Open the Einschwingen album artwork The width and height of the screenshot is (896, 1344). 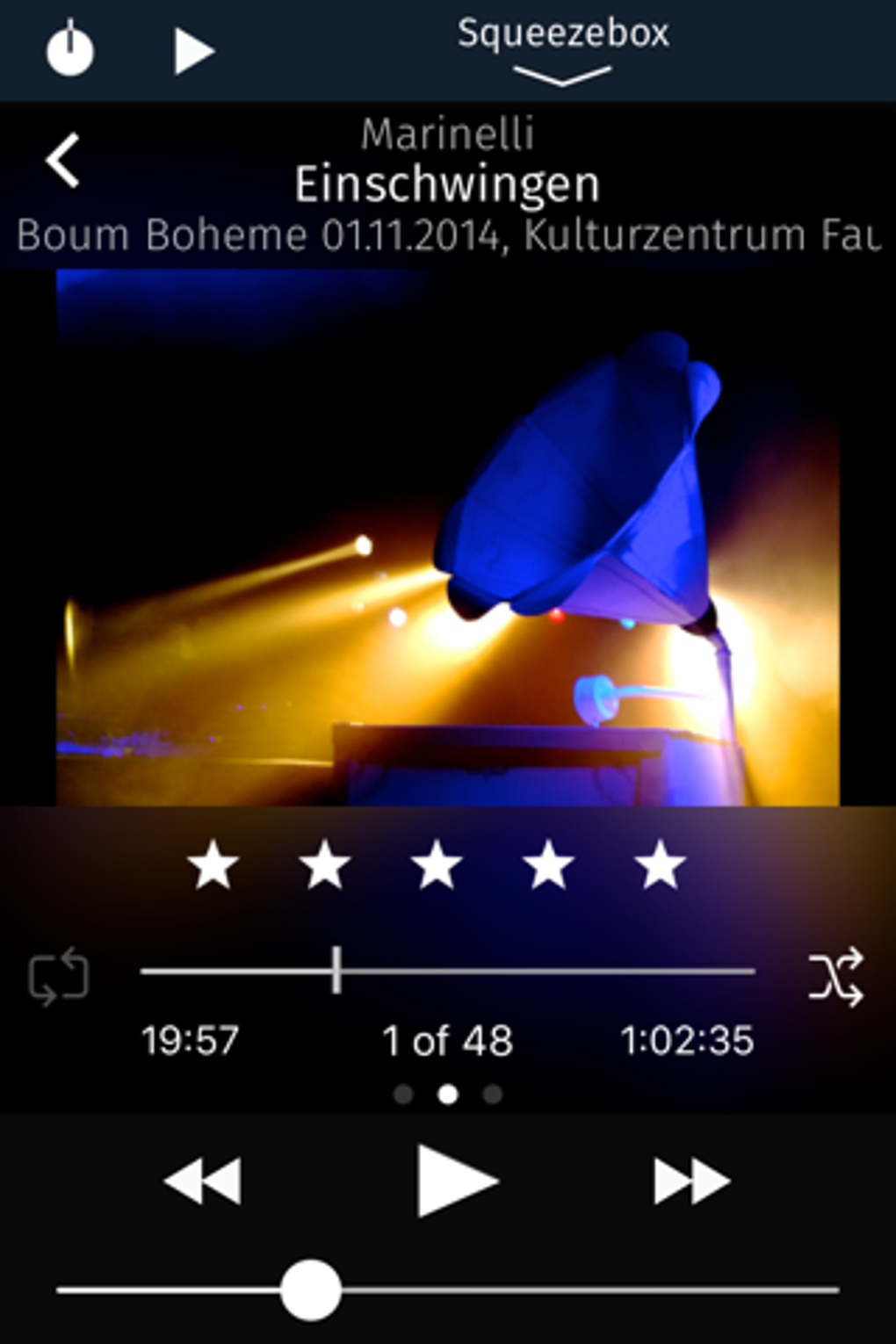(x=447, y=538)
